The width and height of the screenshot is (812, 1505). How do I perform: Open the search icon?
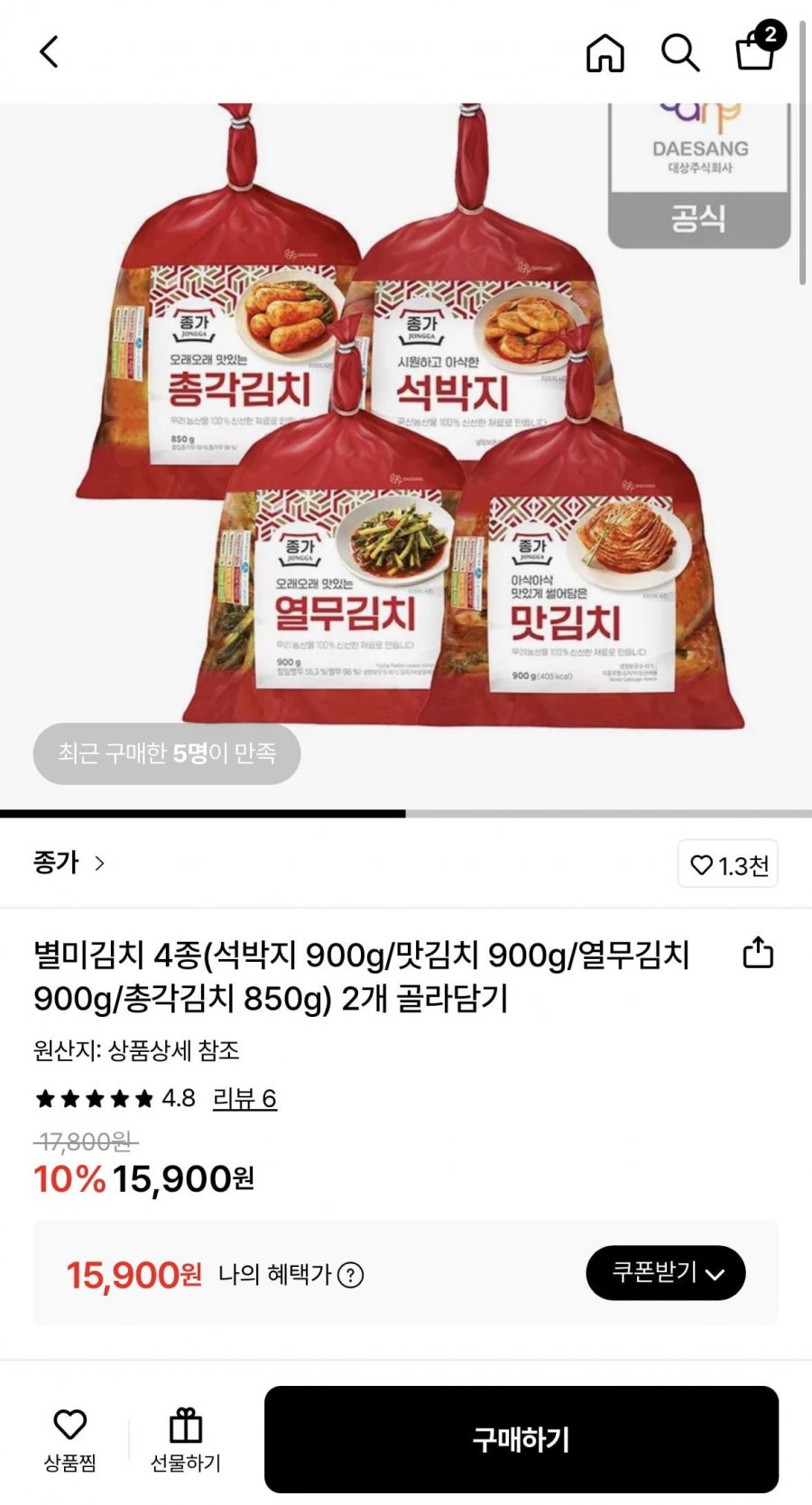(680, 52)
